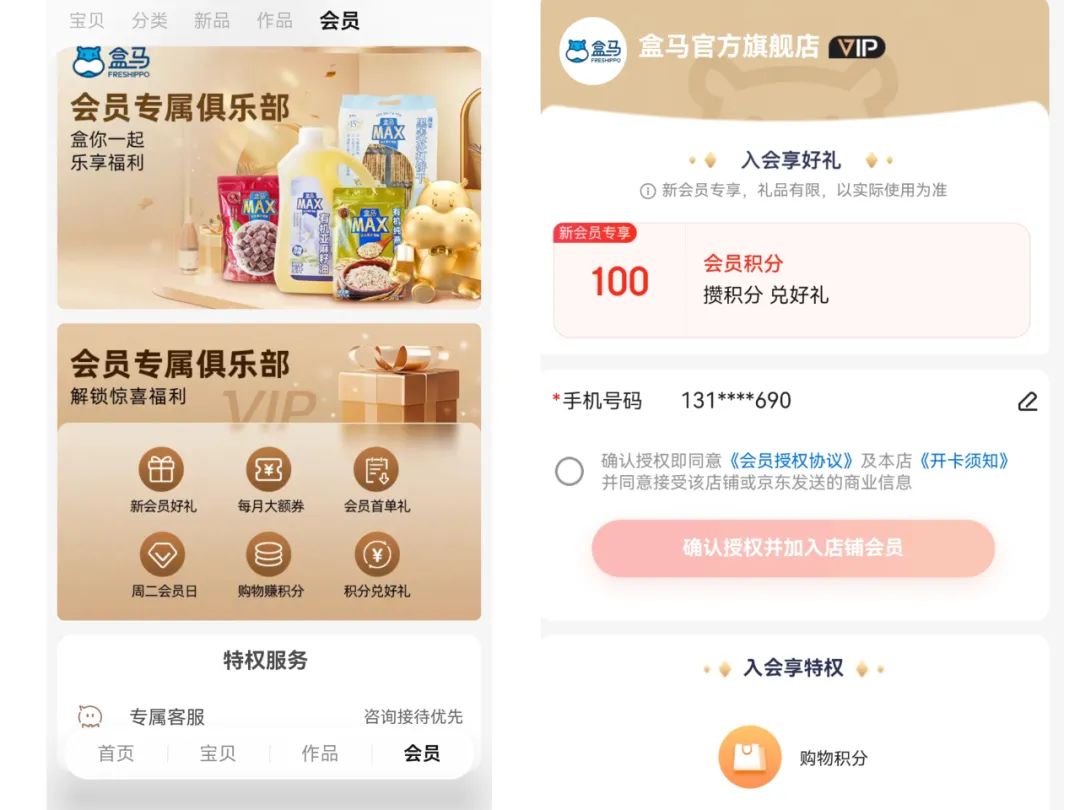This screenshot has height=810, width=1080.
Task: Open the 《开卡须知》 link
Action: coord(963,461)
